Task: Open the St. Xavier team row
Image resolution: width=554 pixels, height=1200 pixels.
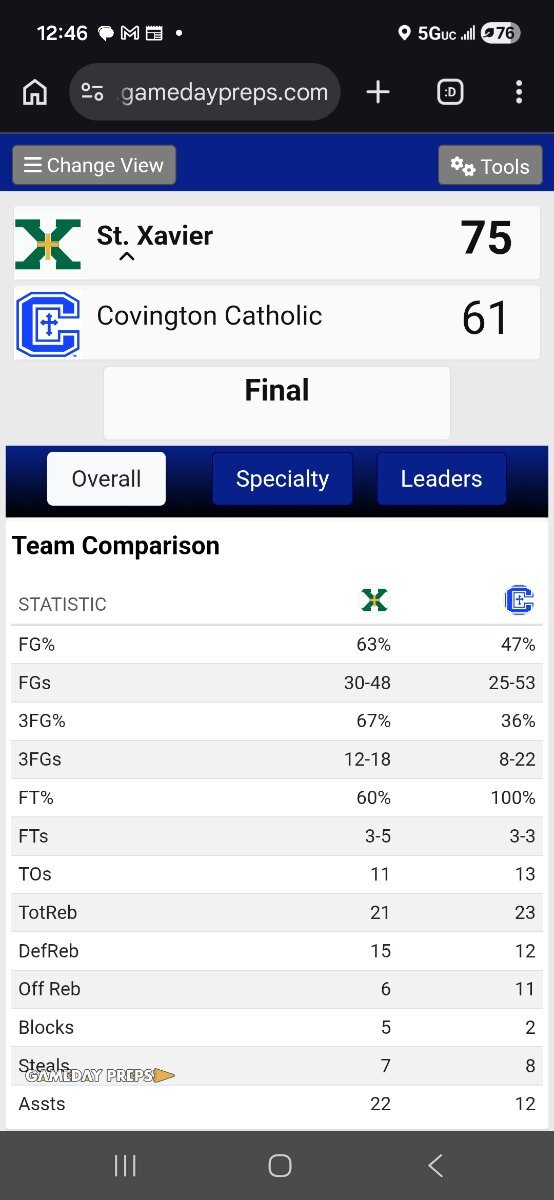Action: click(277, 242)
